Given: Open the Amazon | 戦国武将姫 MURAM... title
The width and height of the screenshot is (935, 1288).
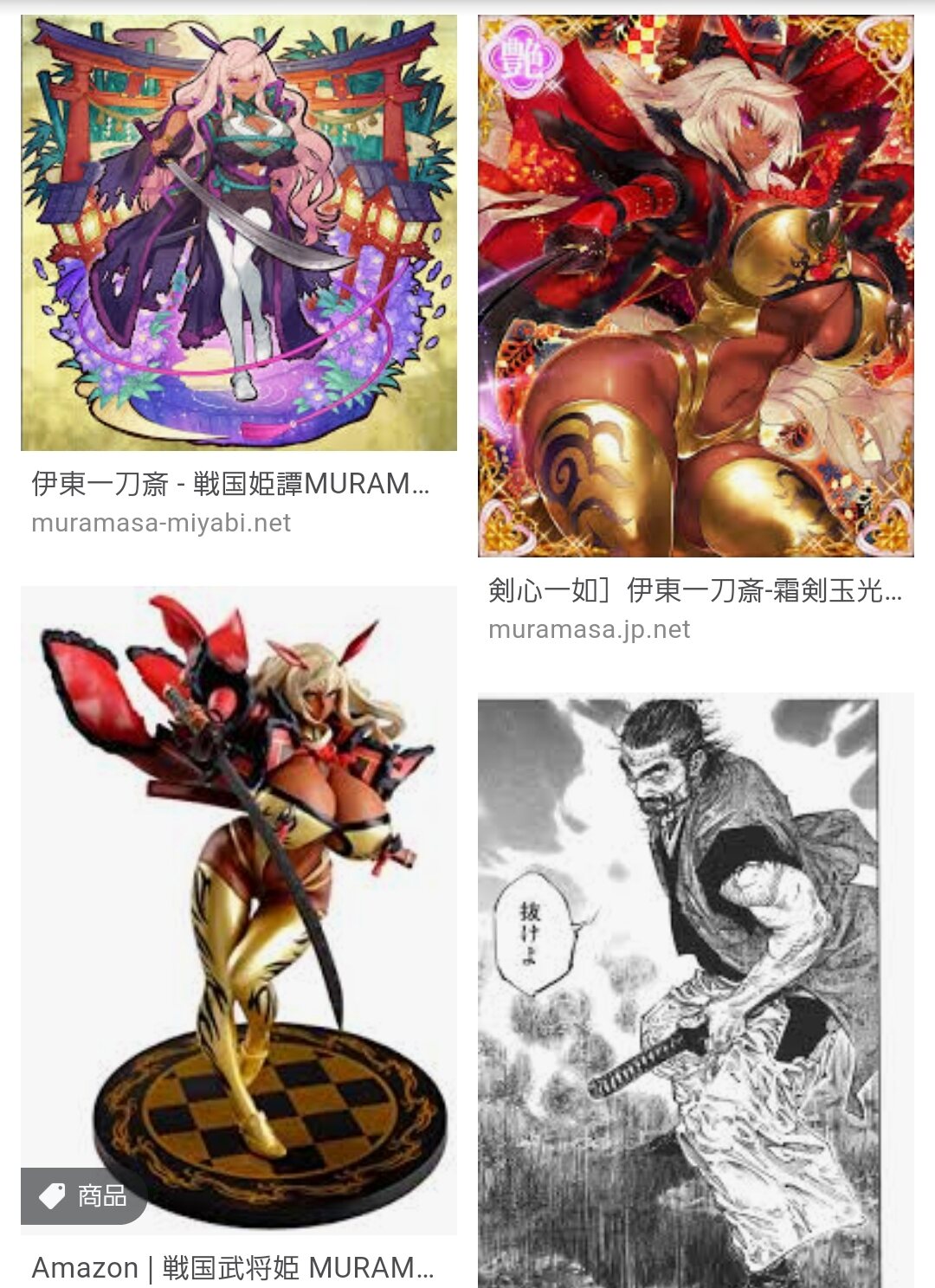Looking at the screenshot, I should [x=232, y=1268].
